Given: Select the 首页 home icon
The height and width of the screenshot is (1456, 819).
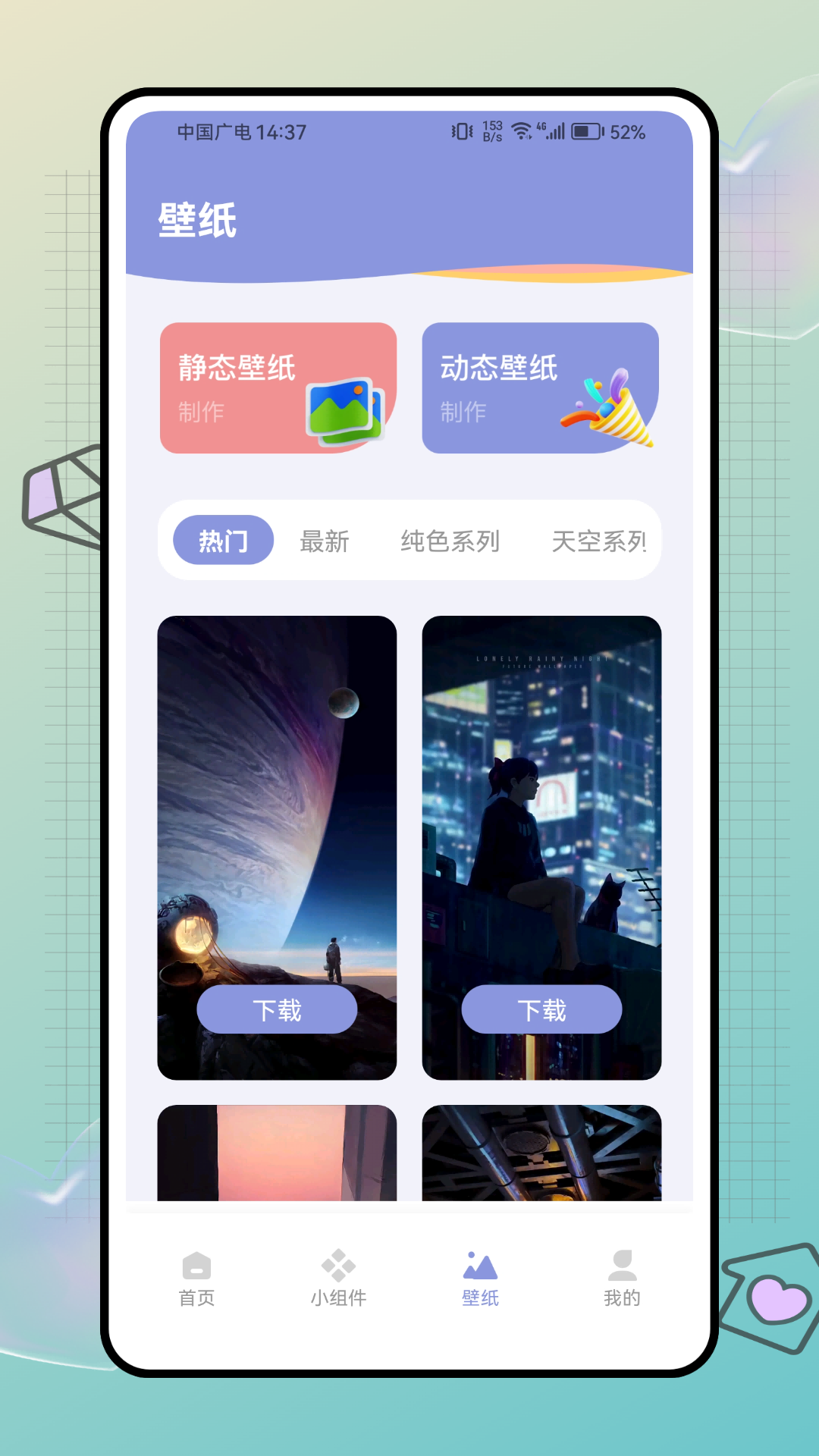Looking at the screenshot, I should point(196,1263).
